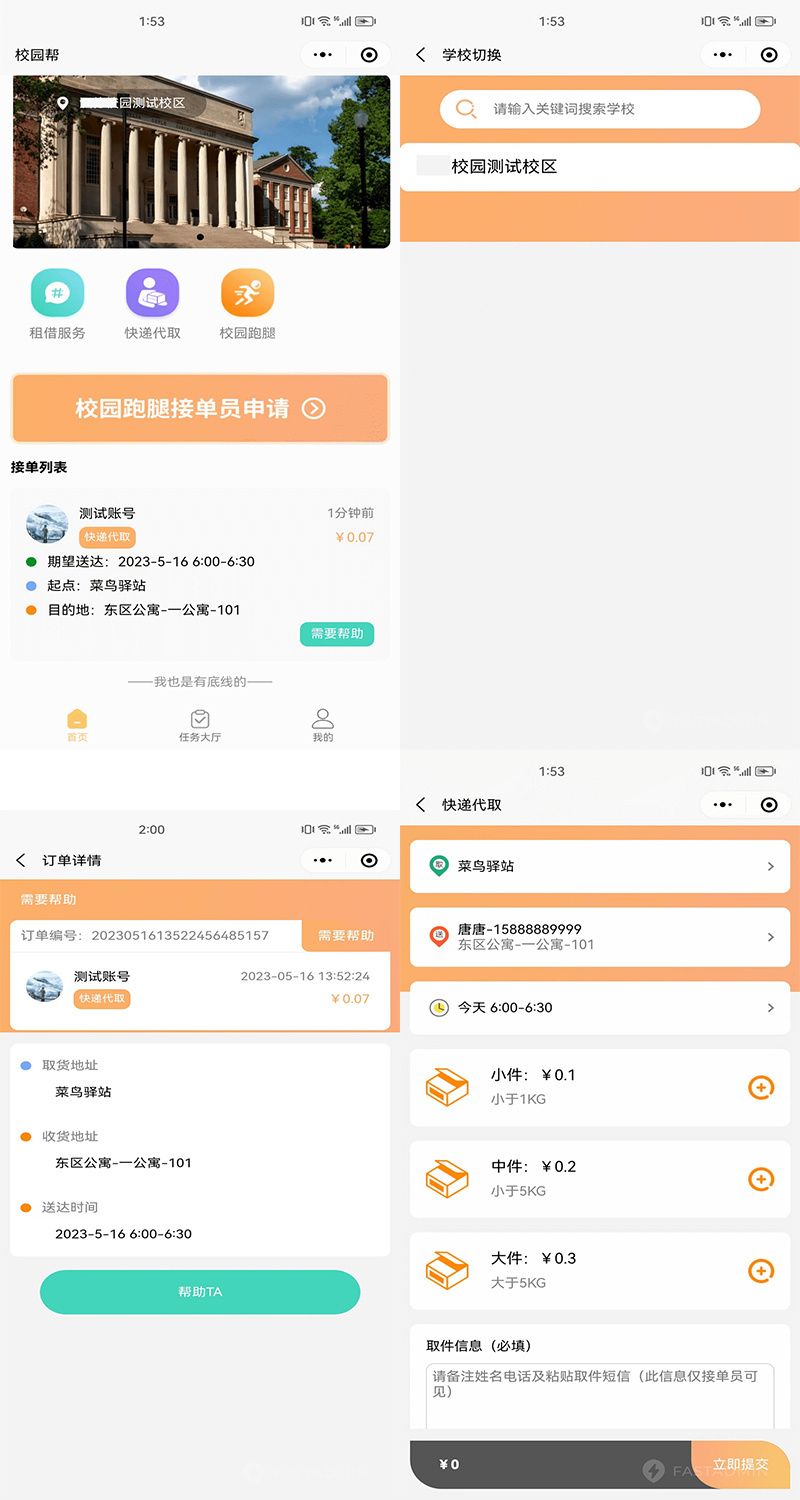This screenshot has height=1500, width=800.
Task: Tap the plus to add a 中件 parcel
Action: [x=761, y=1179]
